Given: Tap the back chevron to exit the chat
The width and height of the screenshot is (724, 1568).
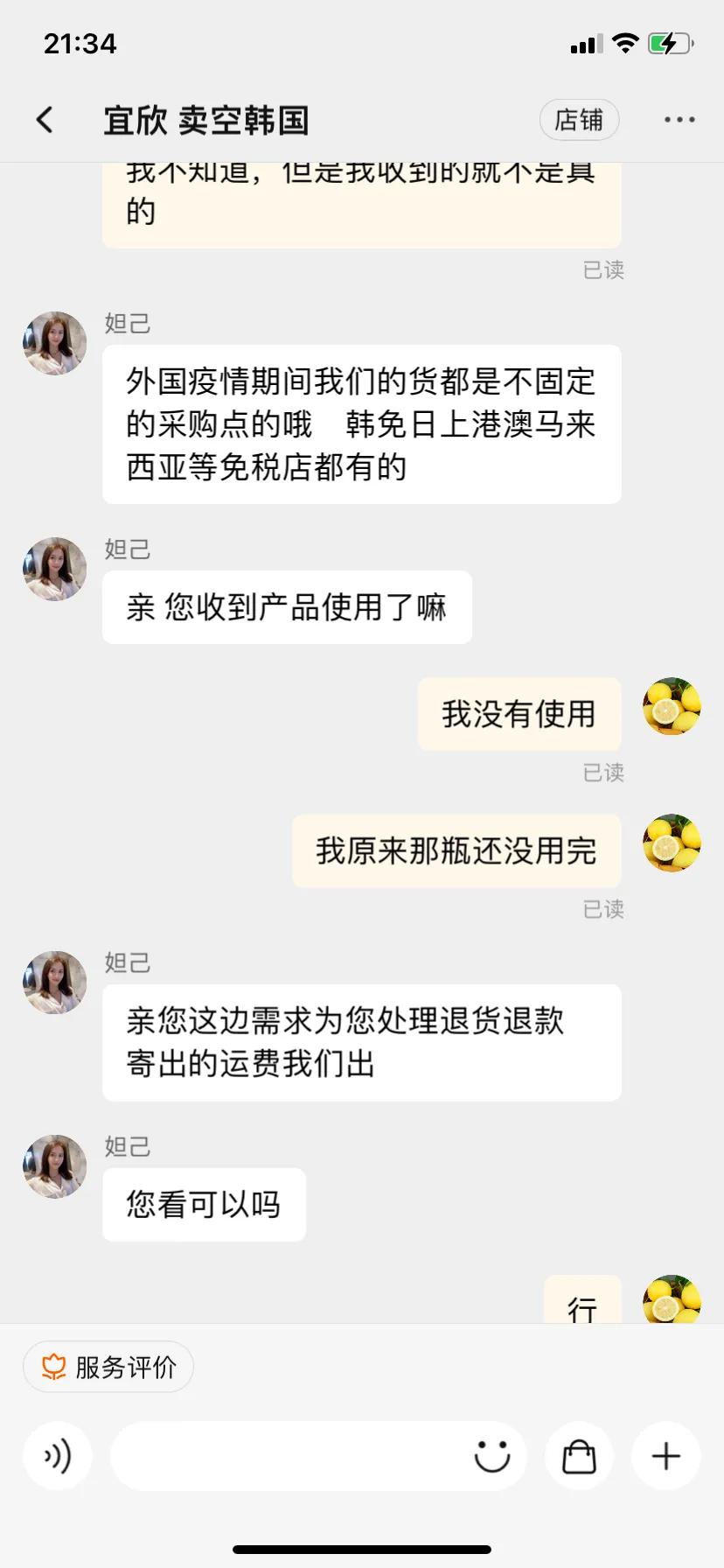Looking at the screenshot, I should point(44,120).
